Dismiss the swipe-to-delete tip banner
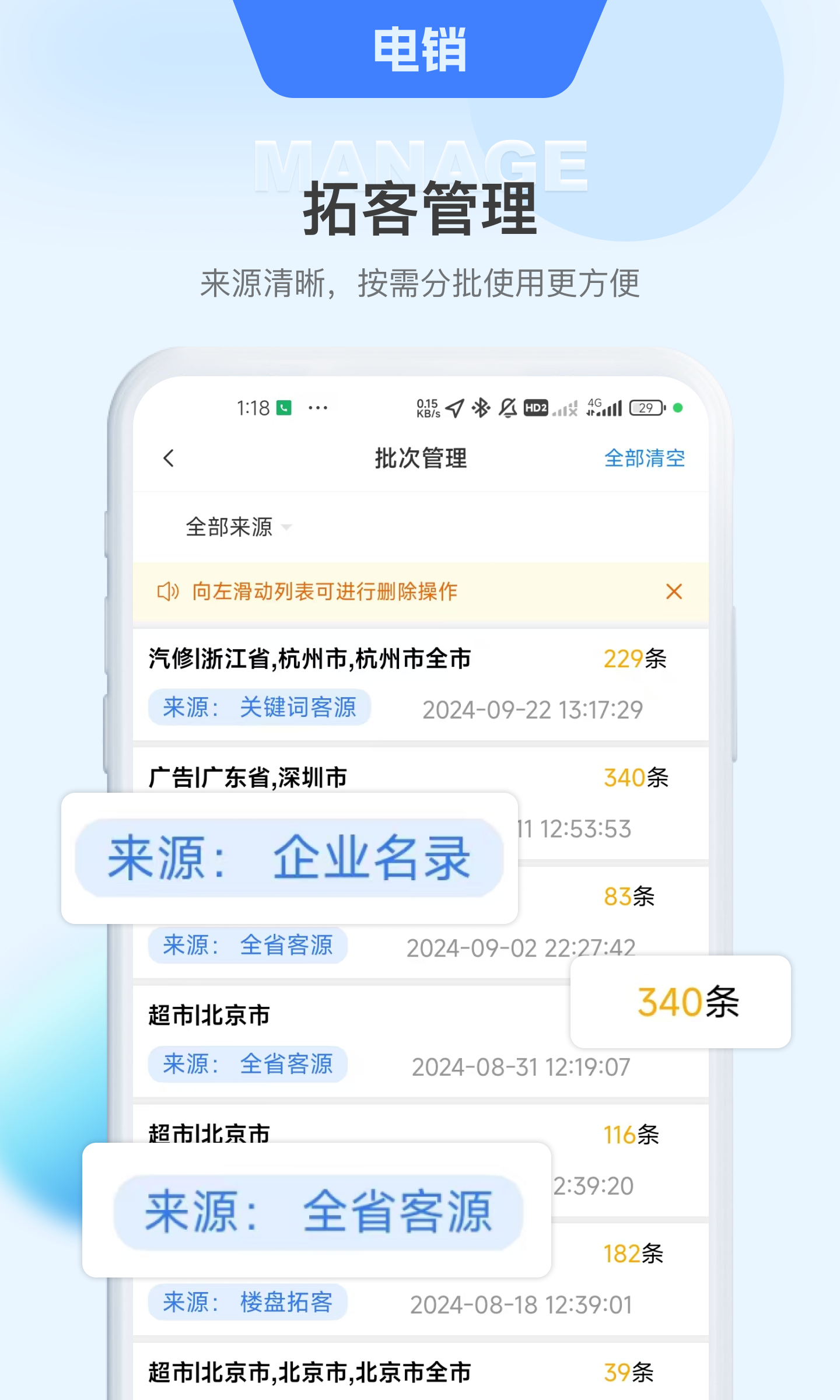The height and width of the screenshot is (1400, 840). click(674, 591)
